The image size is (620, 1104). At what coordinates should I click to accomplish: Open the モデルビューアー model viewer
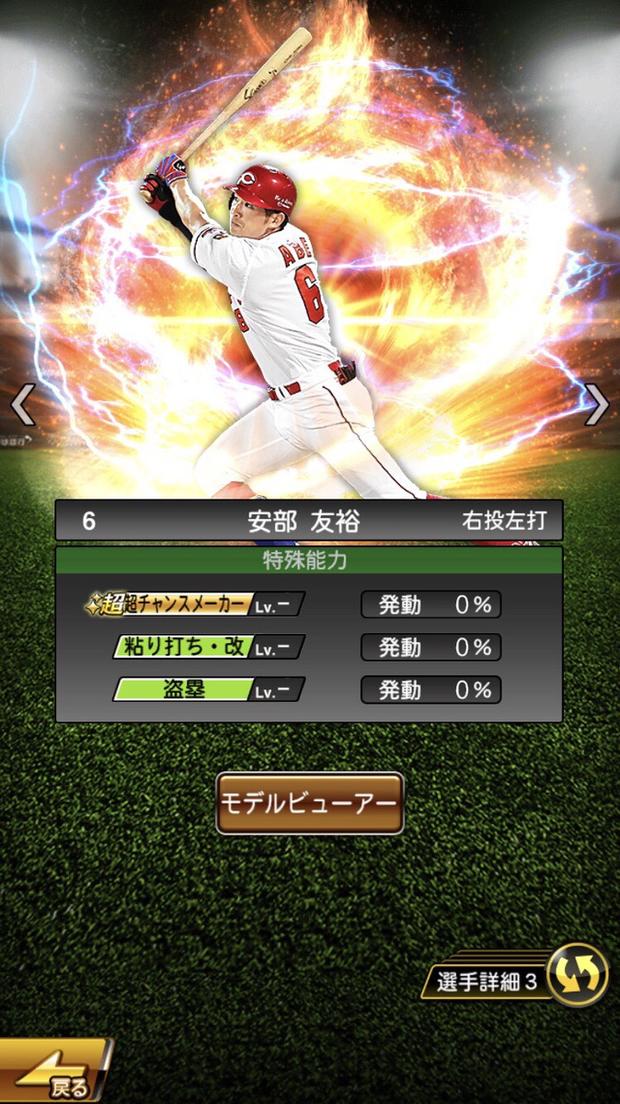(x=309, y=803)
